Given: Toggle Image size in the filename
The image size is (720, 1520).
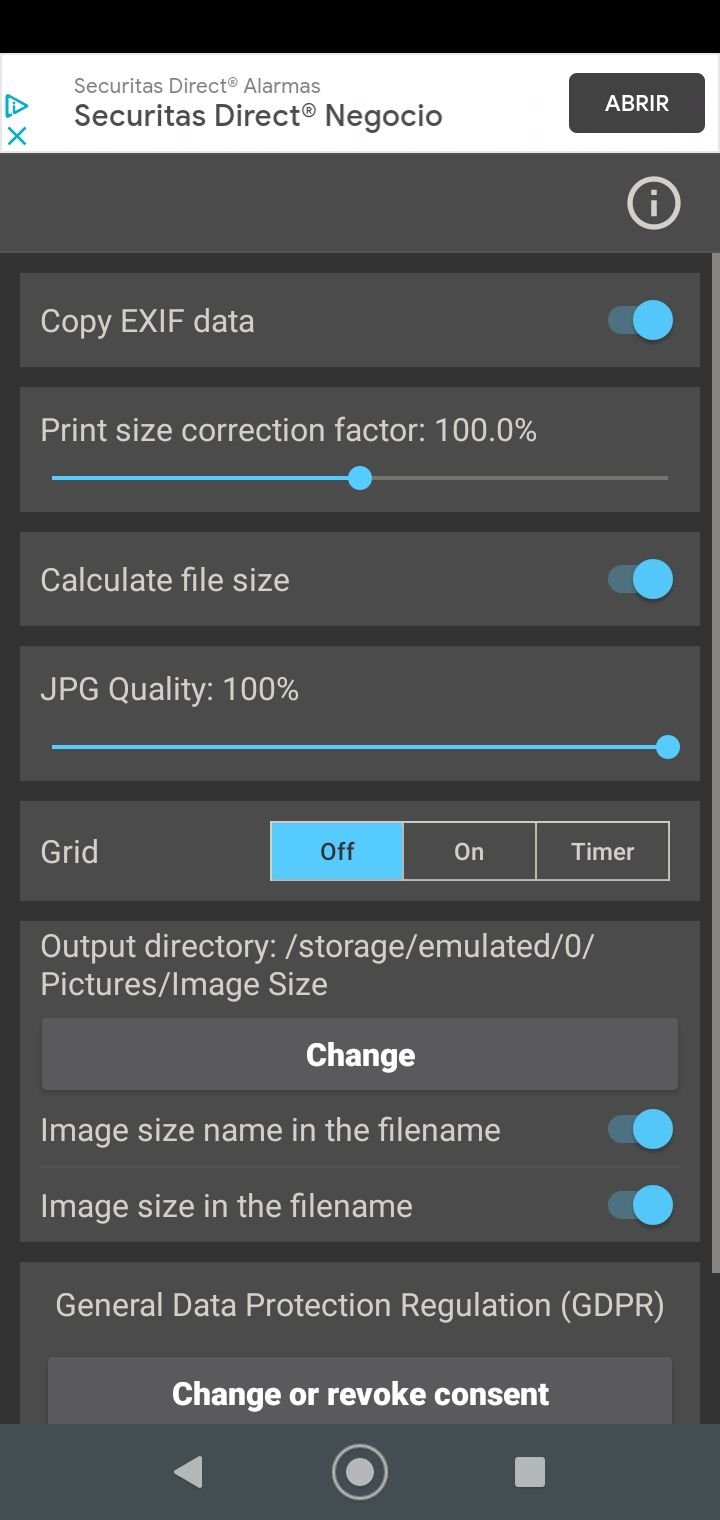Looking at the screenshot, I should click(x=640, y=1205).
